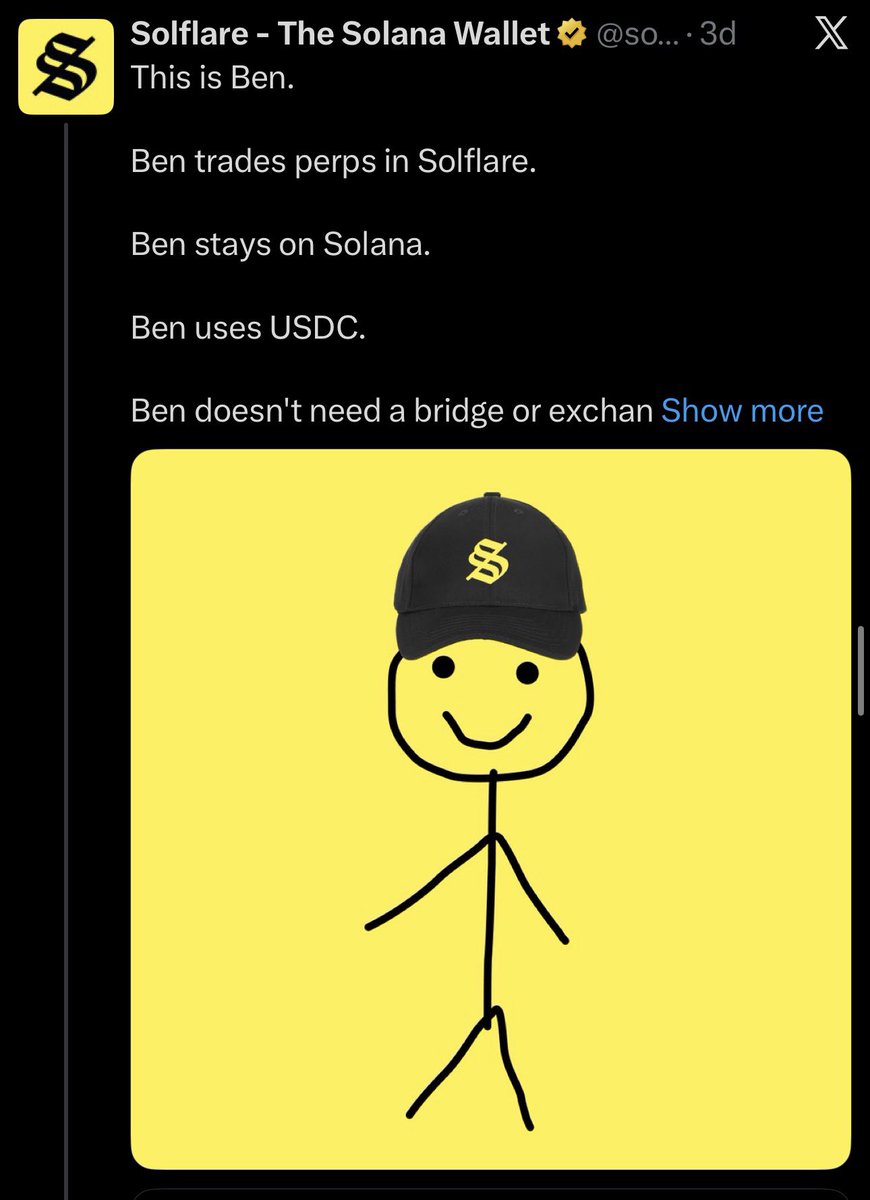Open Solflare's profile avatar
870x1200 pixels.
tap(66, 67)
